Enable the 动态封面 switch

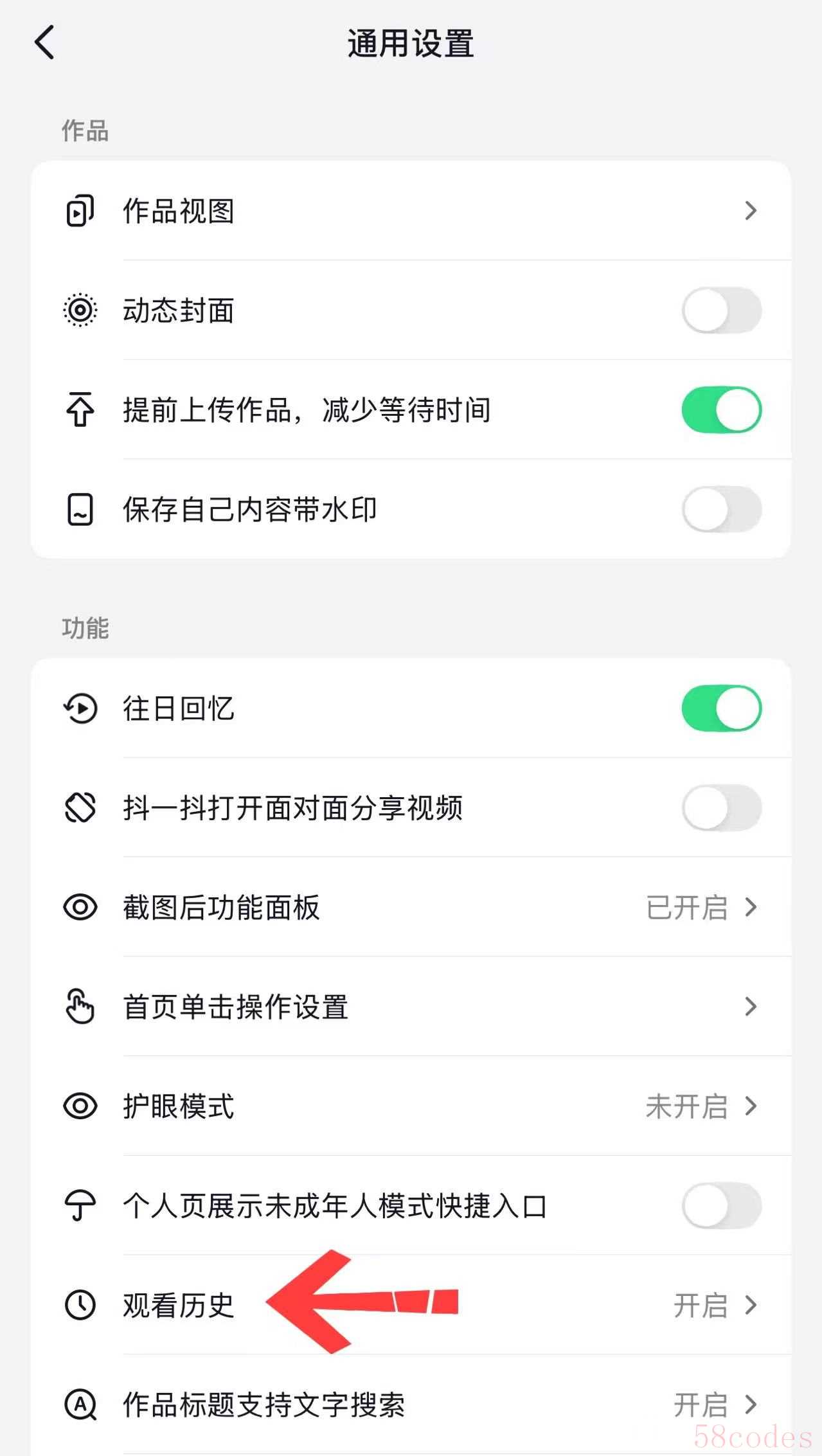(x=721, y=310)
